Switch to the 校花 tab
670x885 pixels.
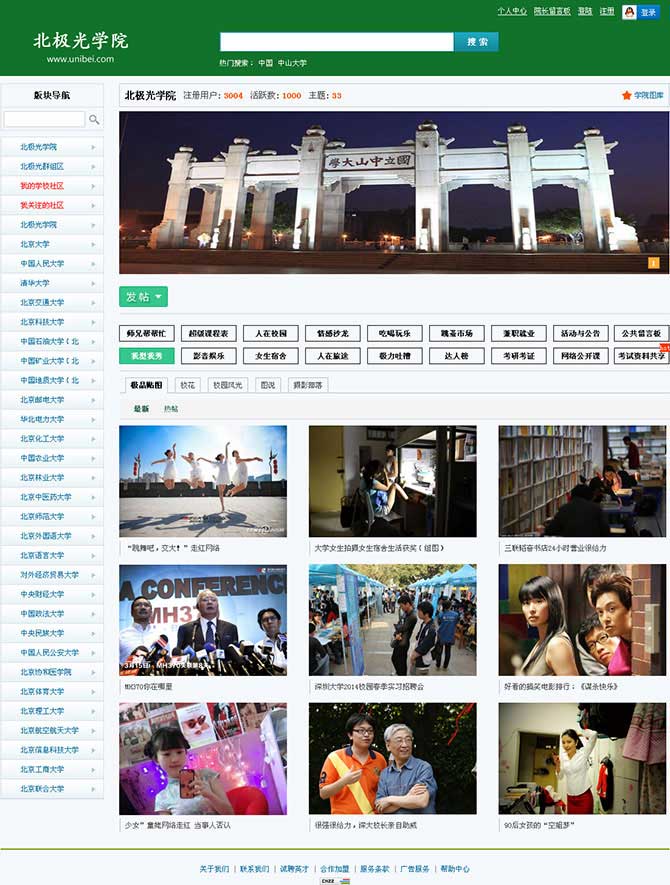(x=189, y=385)
